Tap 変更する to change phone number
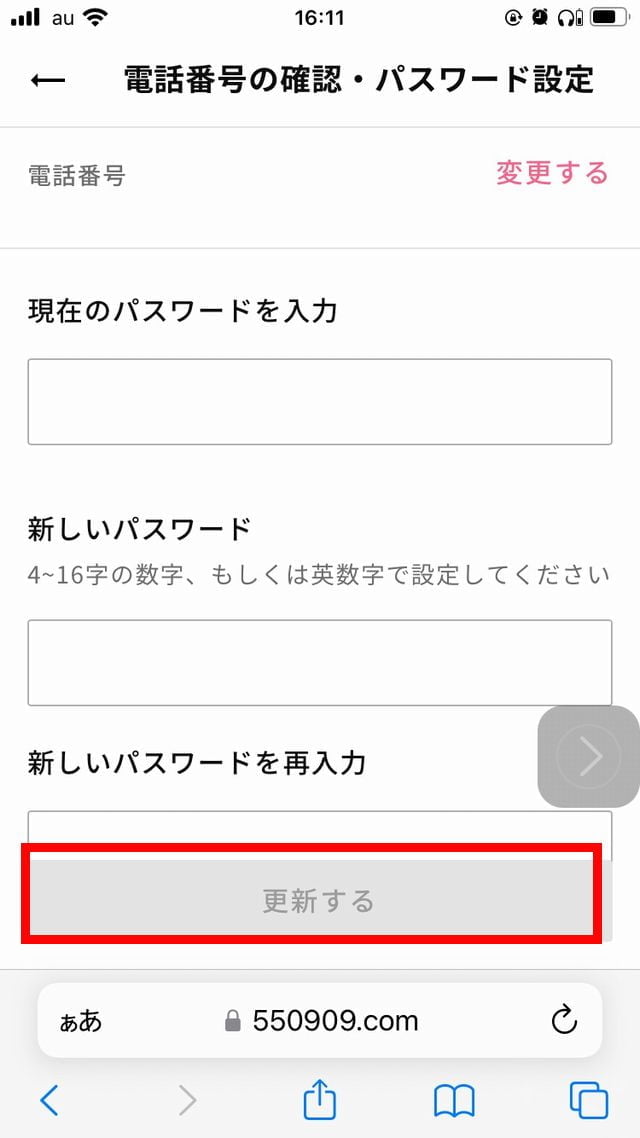This screenshot has width=640, height=1138. (x=552, y=173)
